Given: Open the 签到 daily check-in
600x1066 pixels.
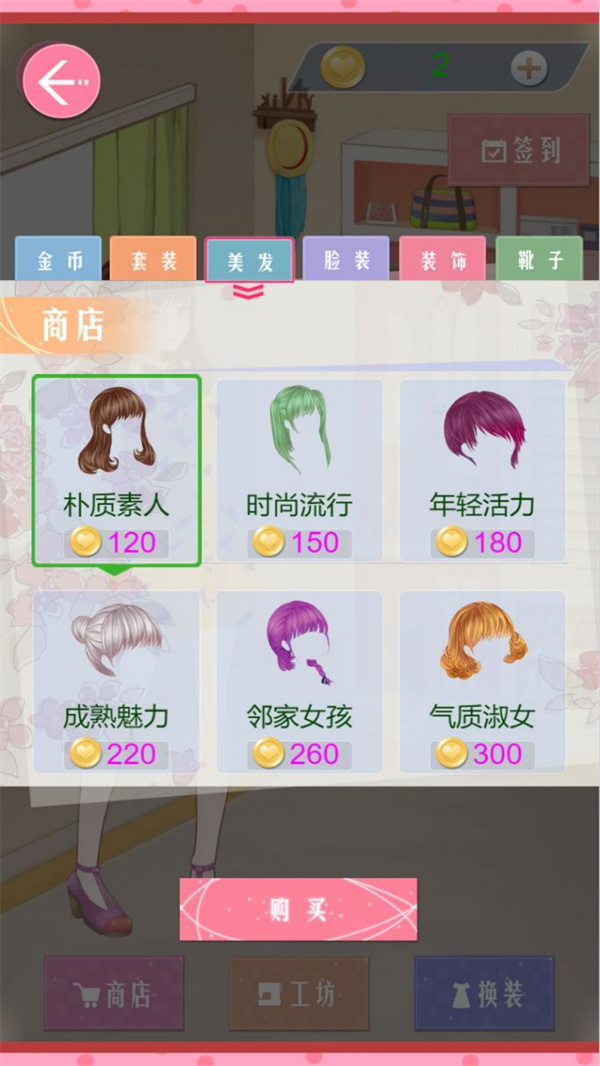Looking at the screenshot, I should coord(519,150).
